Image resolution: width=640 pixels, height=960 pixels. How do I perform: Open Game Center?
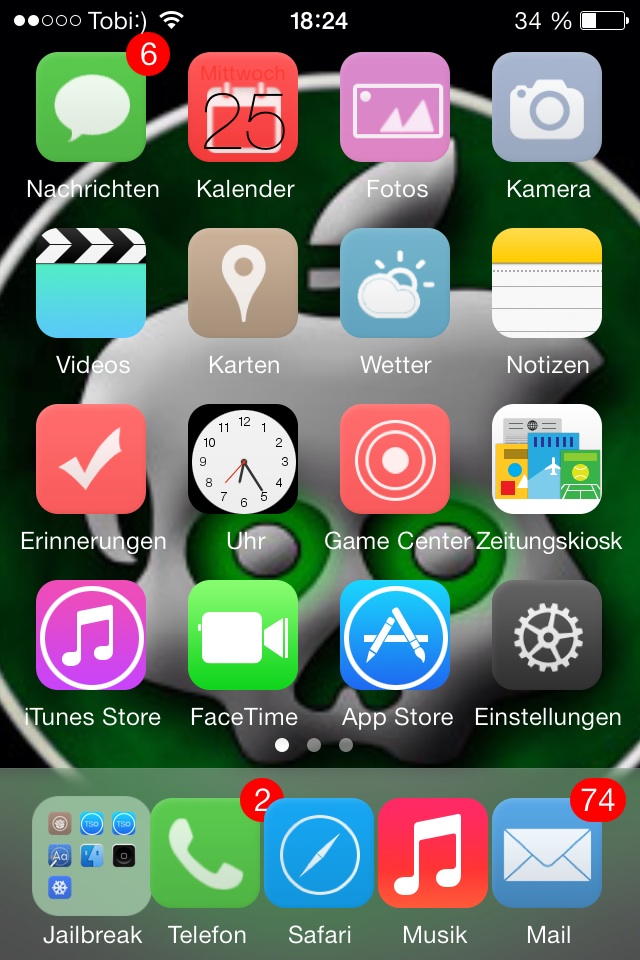(395, 459)
